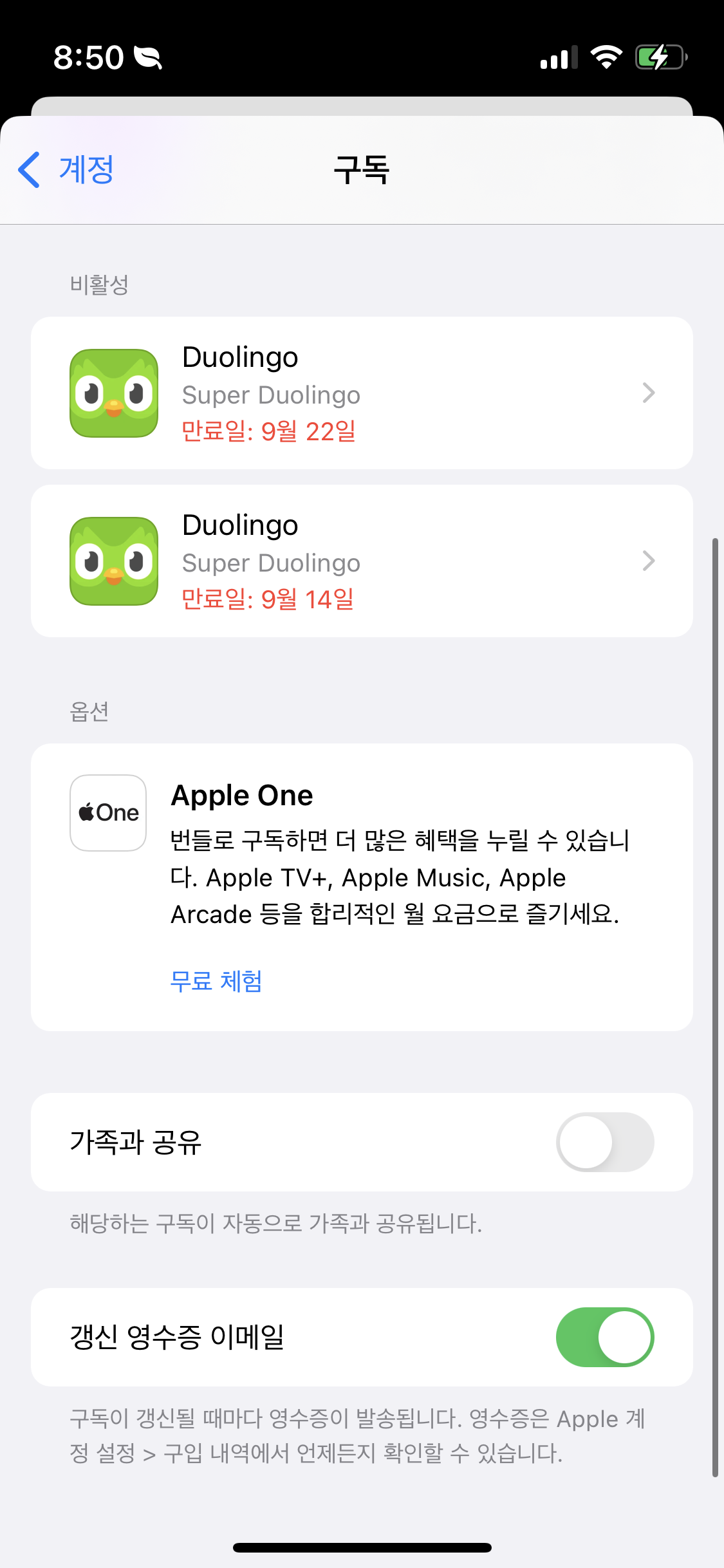Screen dimensions: 724x1568
Task: Open Duolingo subscription expiring 9월 22일
Action: [361, 393]
